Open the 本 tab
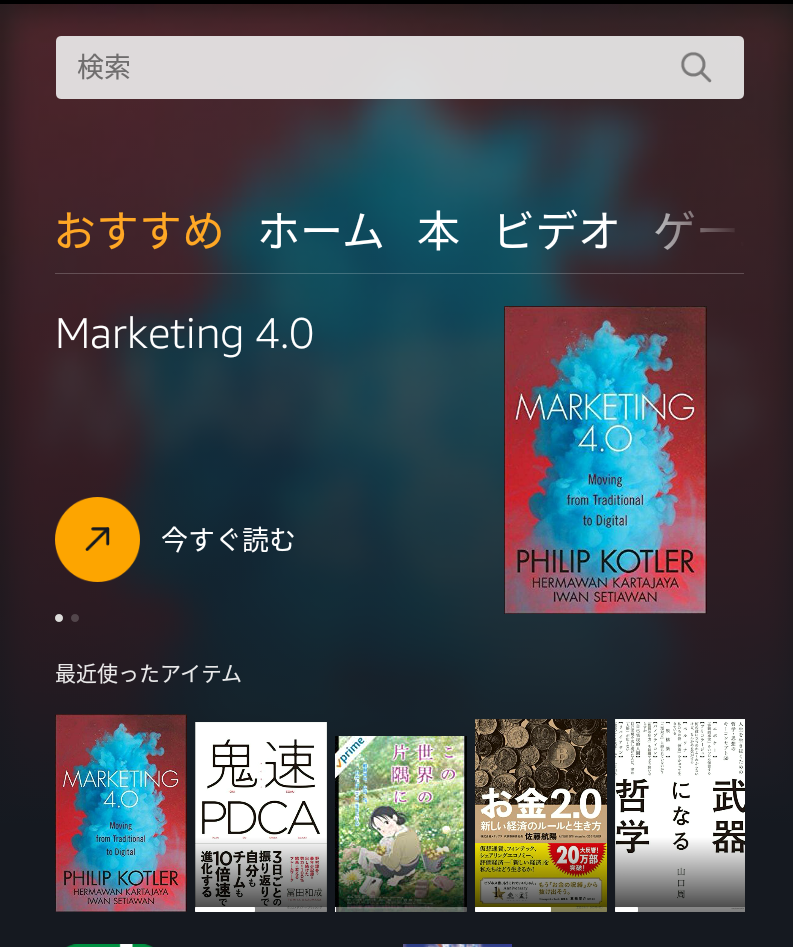This screenshot has width=793, height=947. point(438,231)
